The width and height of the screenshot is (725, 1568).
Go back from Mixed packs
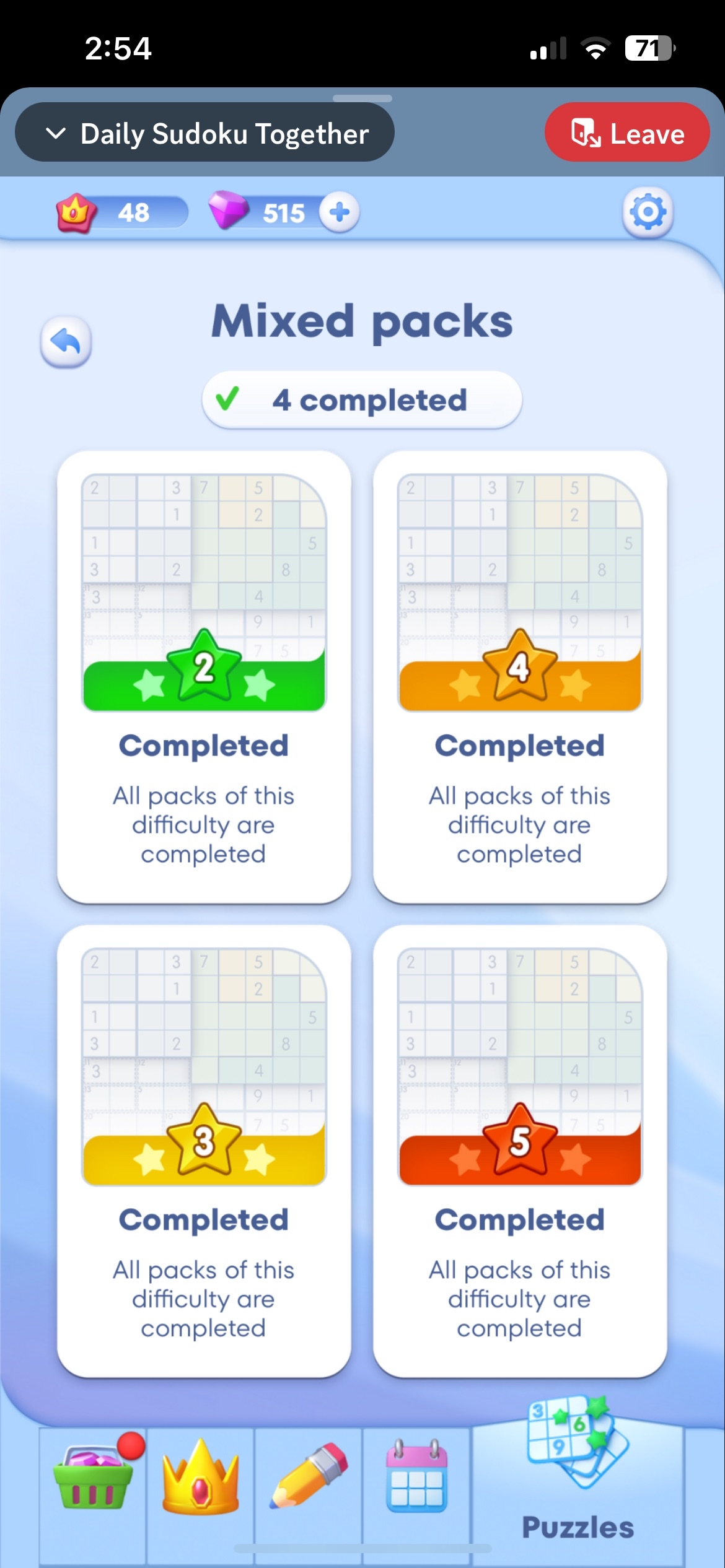point(66,342)
